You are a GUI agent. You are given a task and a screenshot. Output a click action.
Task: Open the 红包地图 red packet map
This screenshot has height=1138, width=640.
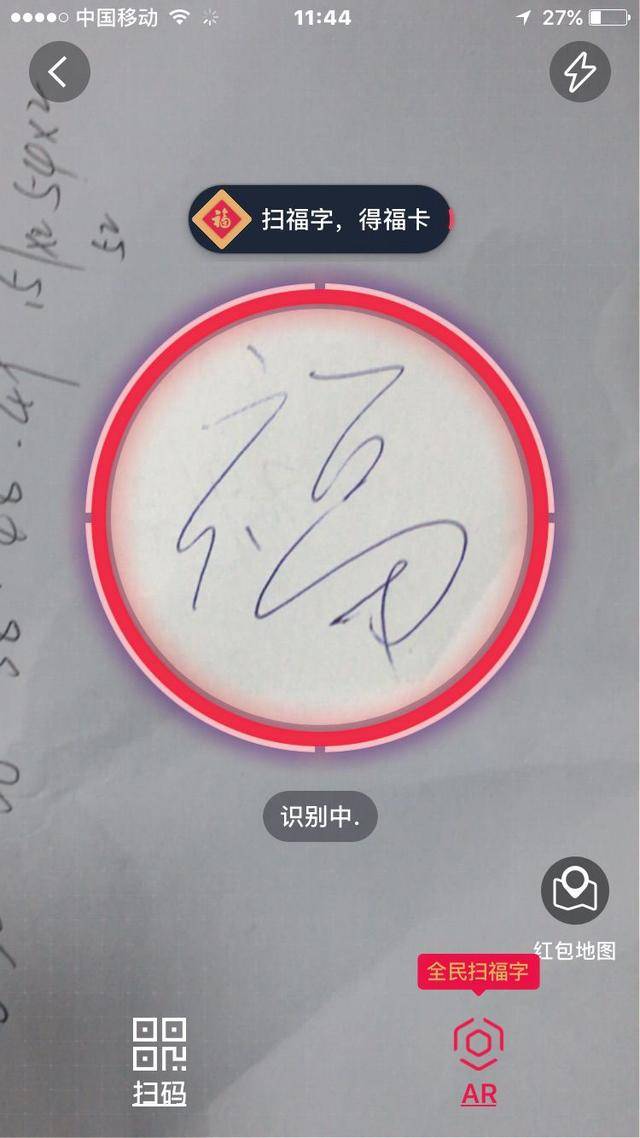[574, 891]
